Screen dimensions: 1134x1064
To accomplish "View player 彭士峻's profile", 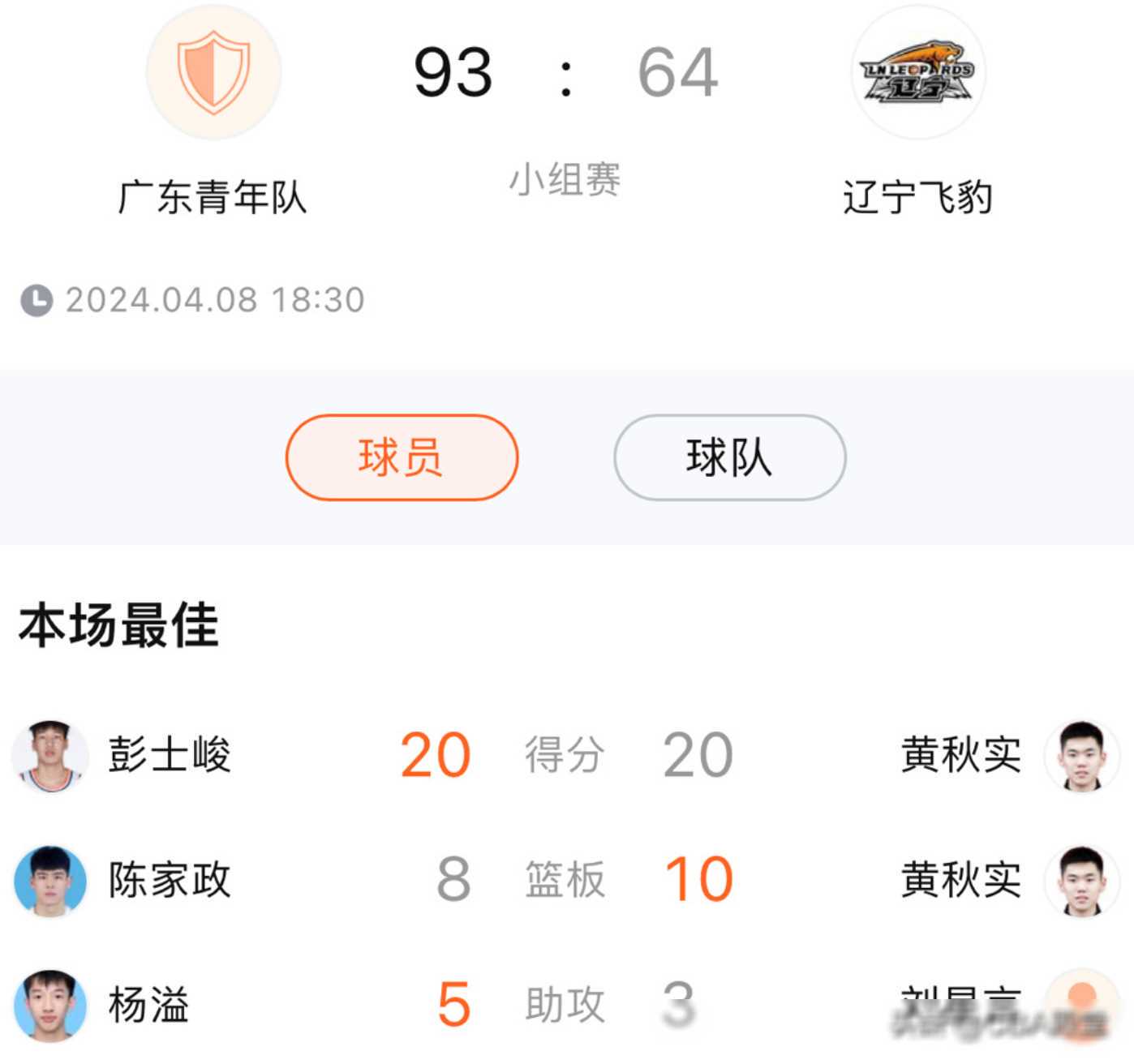I will pyautogui.click(x=169, y=754).
